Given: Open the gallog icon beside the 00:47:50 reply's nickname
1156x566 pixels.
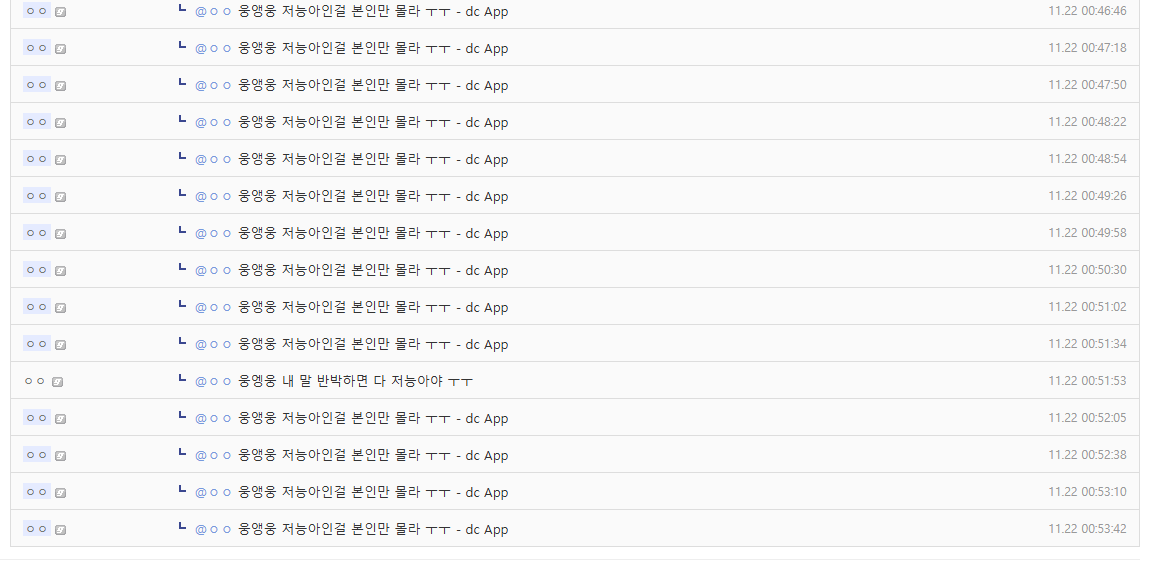Looking at the screenshot, I should pos(60,86).
